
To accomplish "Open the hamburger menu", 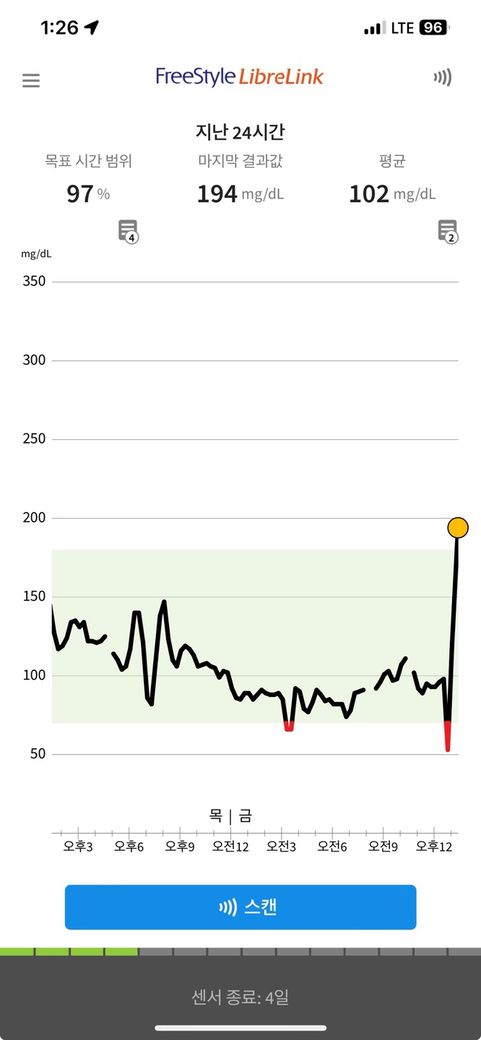I will tap(31, 80).
